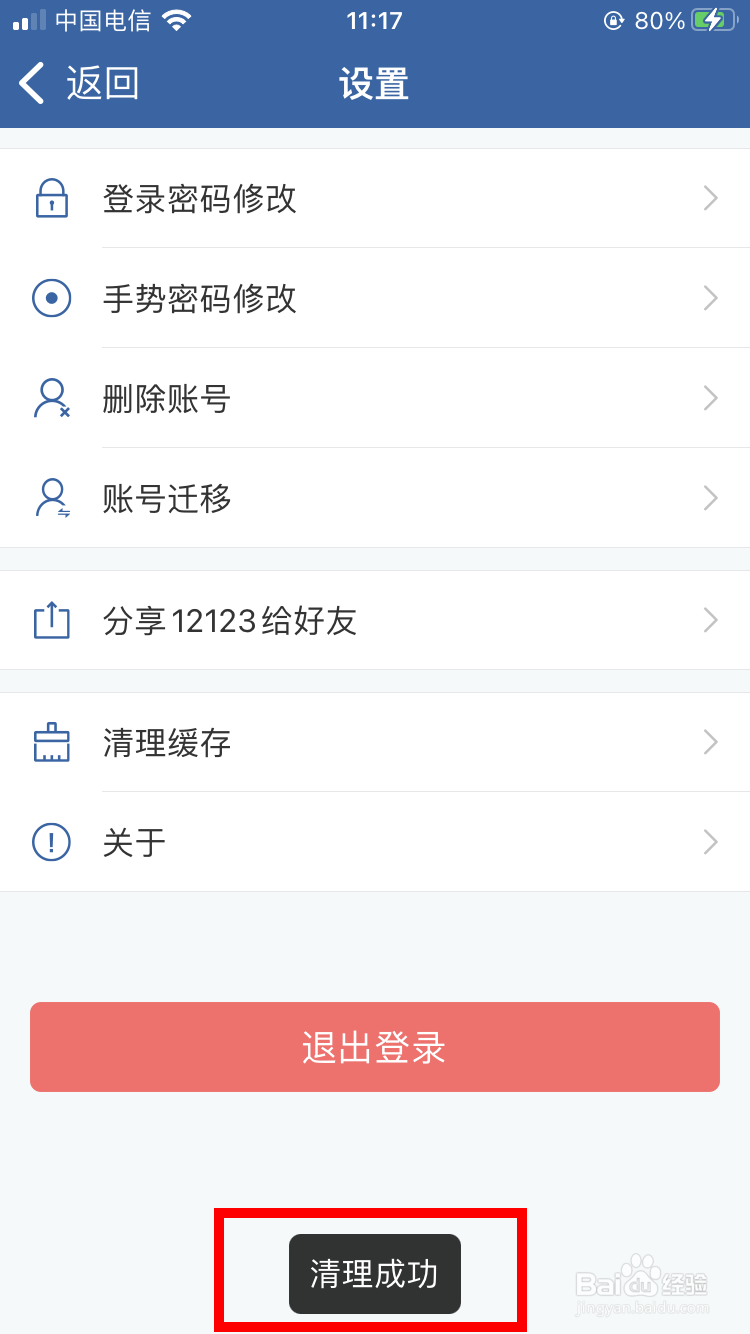Go back using the 返回 button
The image size is (750, 1334).
[80, 84]
